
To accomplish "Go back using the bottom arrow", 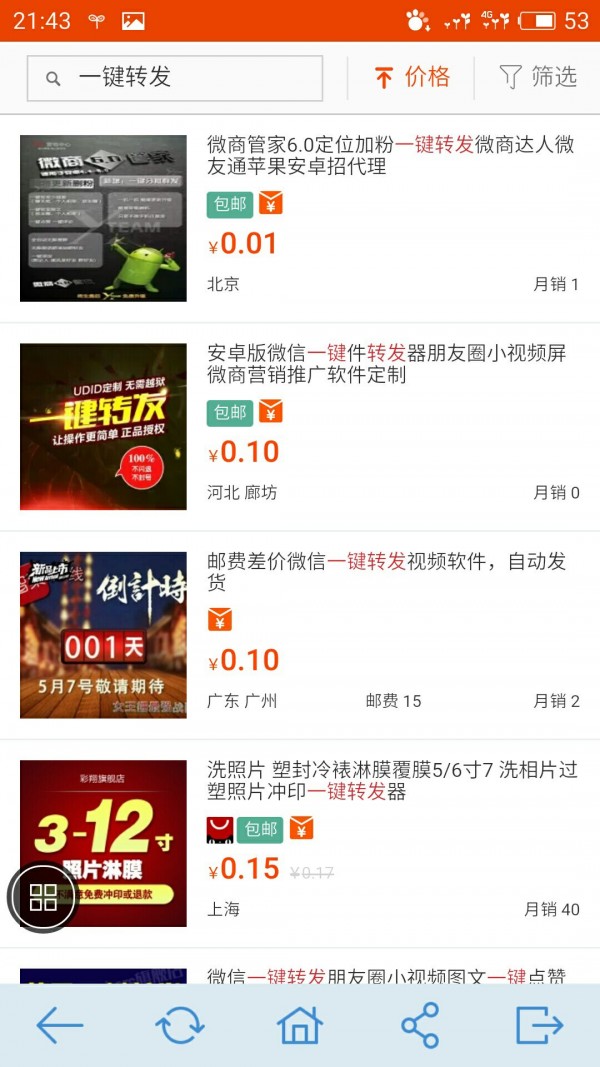I will (60, 1026).
